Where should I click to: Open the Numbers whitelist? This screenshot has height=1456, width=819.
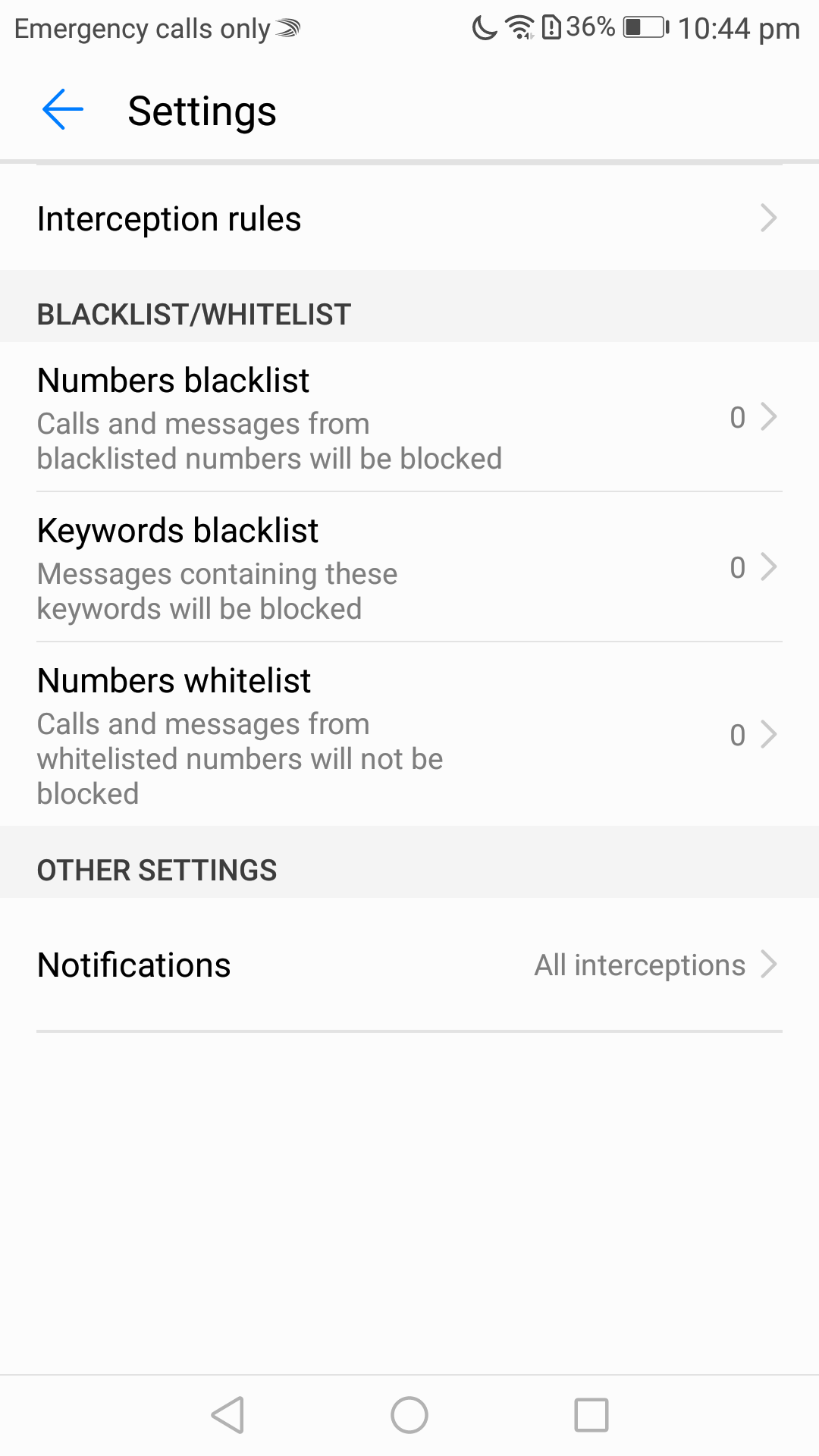click(x=409, y=734)
